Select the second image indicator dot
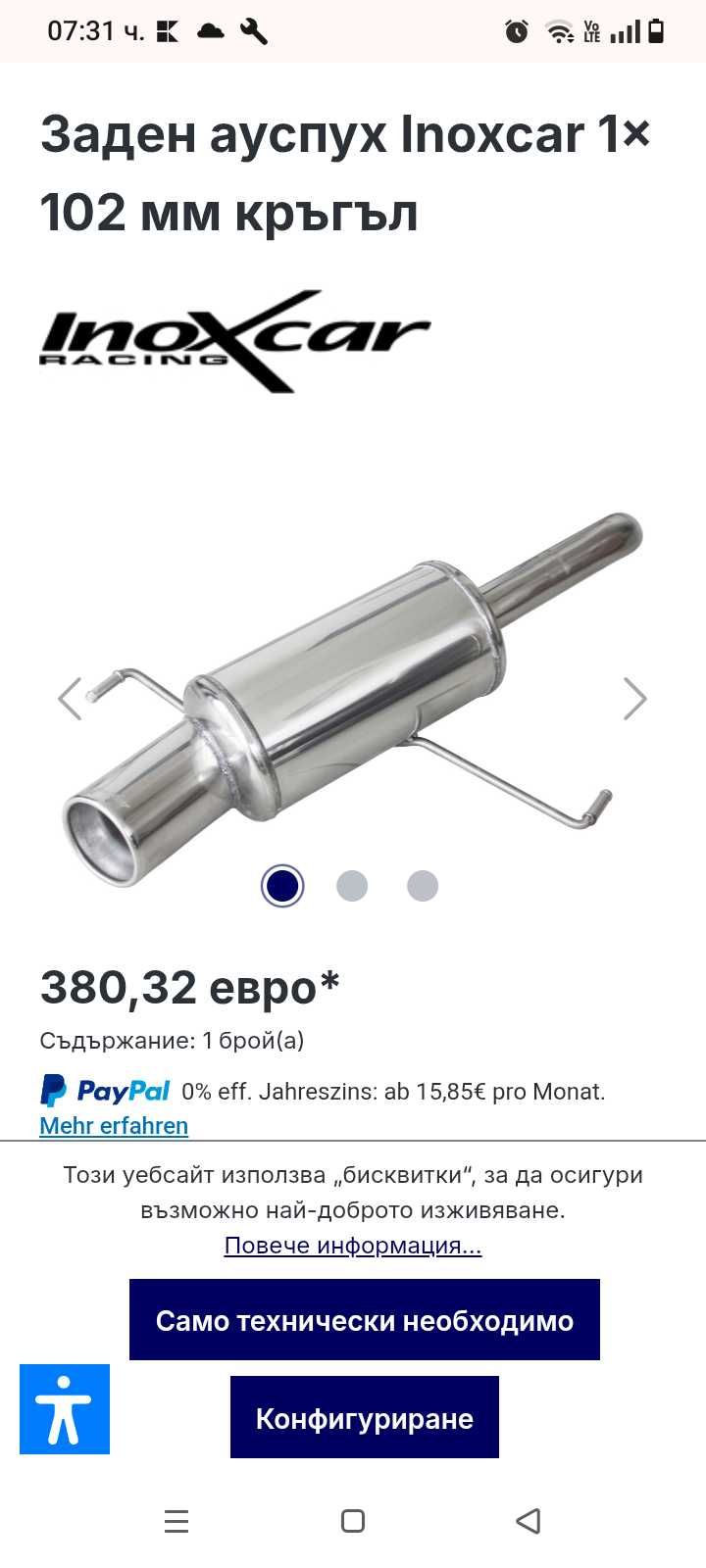The height and width of the screenshot is (1568, 706). pos(352,886)
